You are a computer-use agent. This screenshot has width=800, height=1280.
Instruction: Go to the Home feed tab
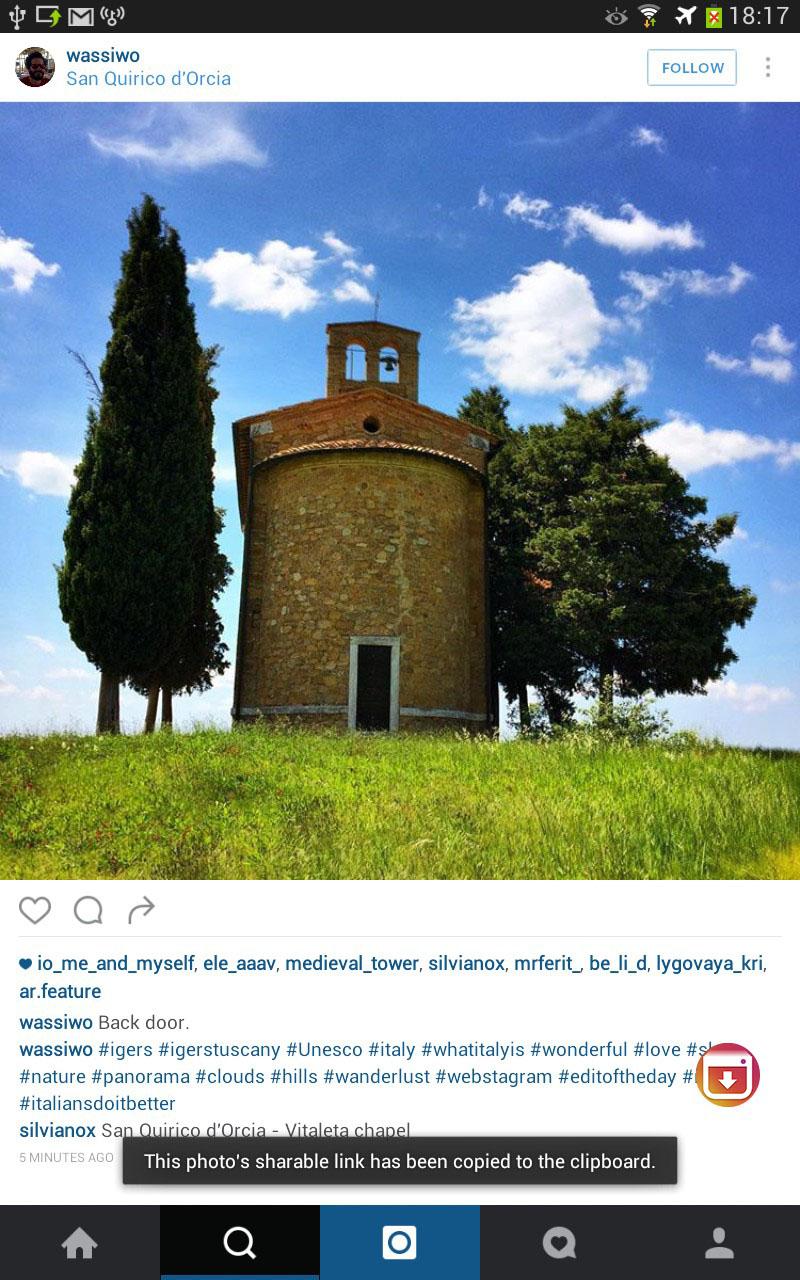[80, 1243]
